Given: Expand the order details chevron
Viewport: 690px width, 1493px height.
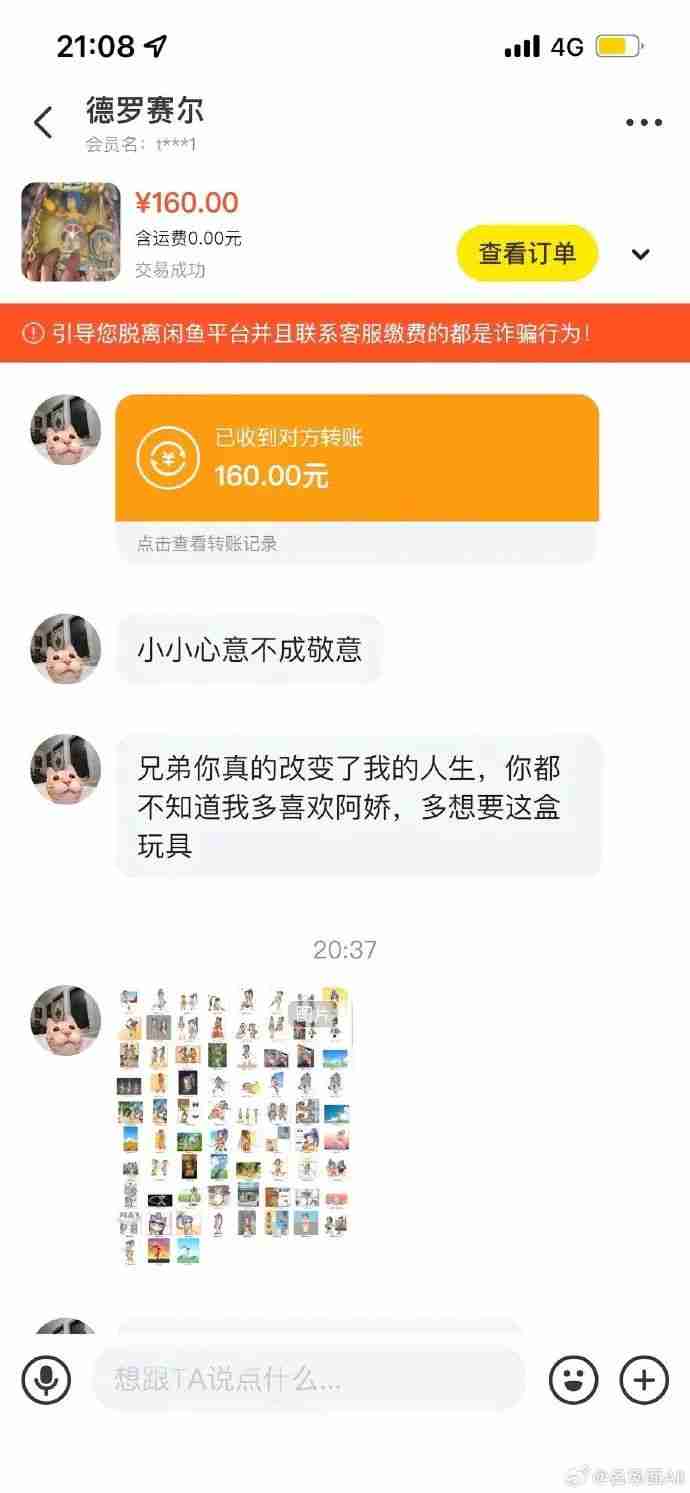Looking at the screenshot, I should (x=641, y=254).
